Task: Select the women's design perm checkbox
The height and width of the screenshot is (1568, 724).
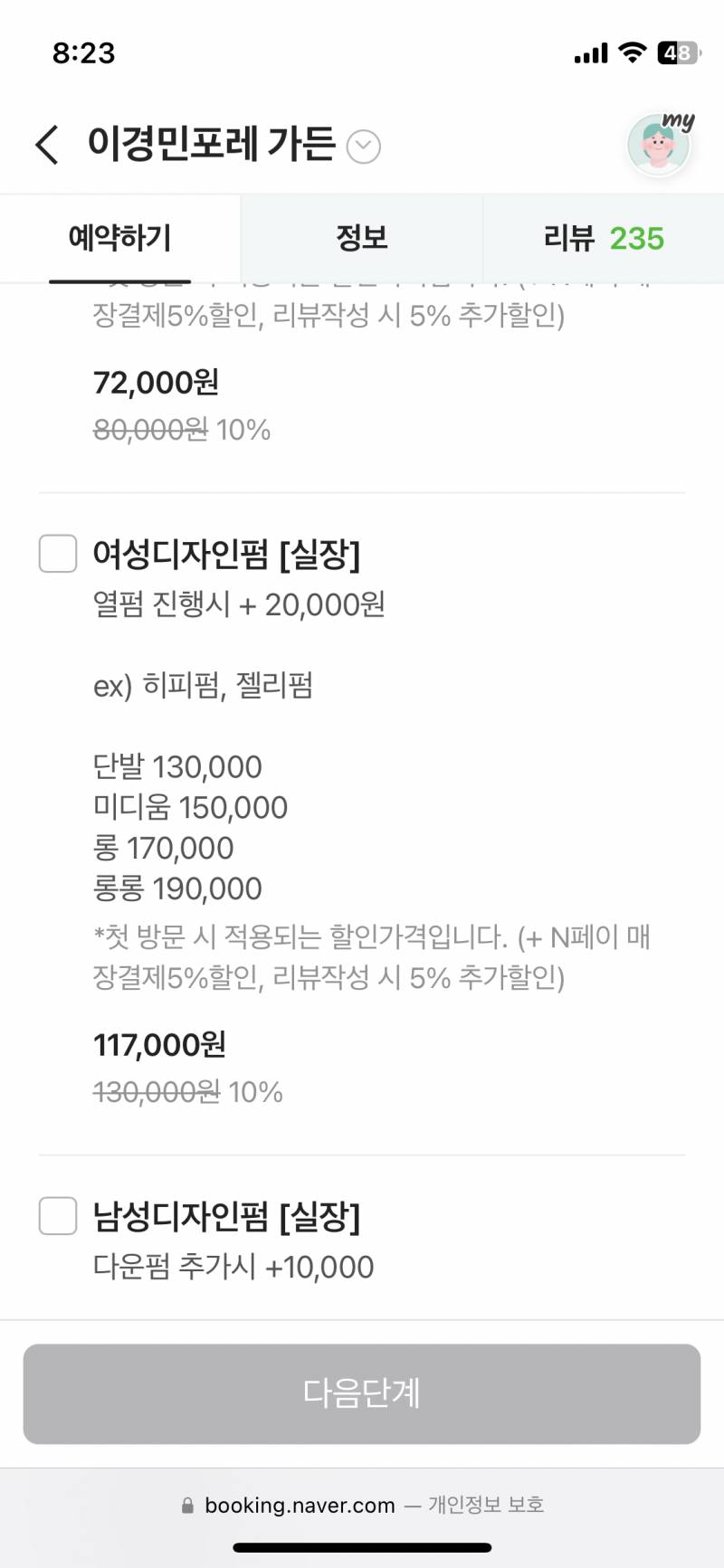Action: click(x=57, y=555)
